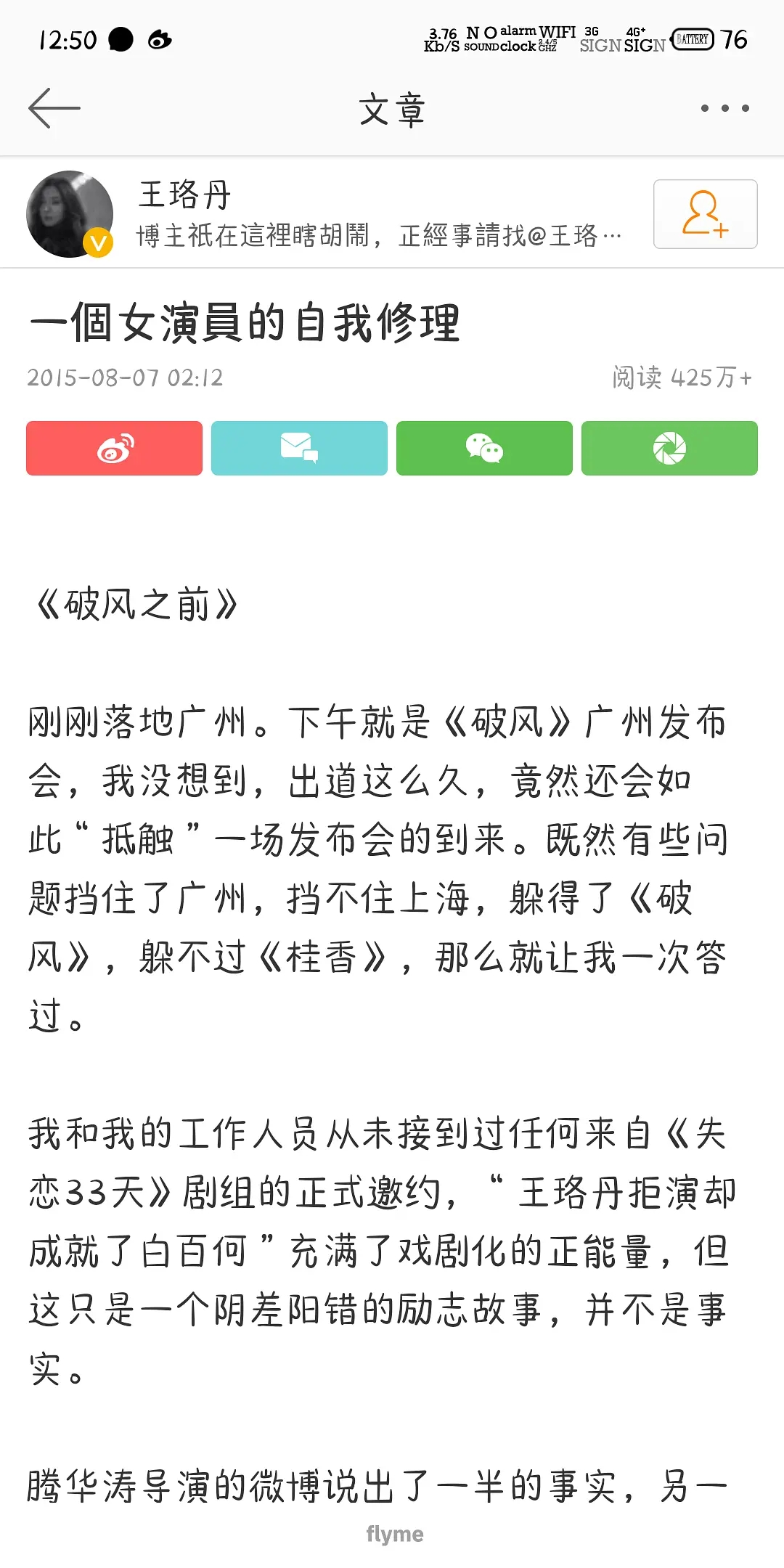
Task: Select the 文章 title bar tab
Action: (x=392, y=109)
